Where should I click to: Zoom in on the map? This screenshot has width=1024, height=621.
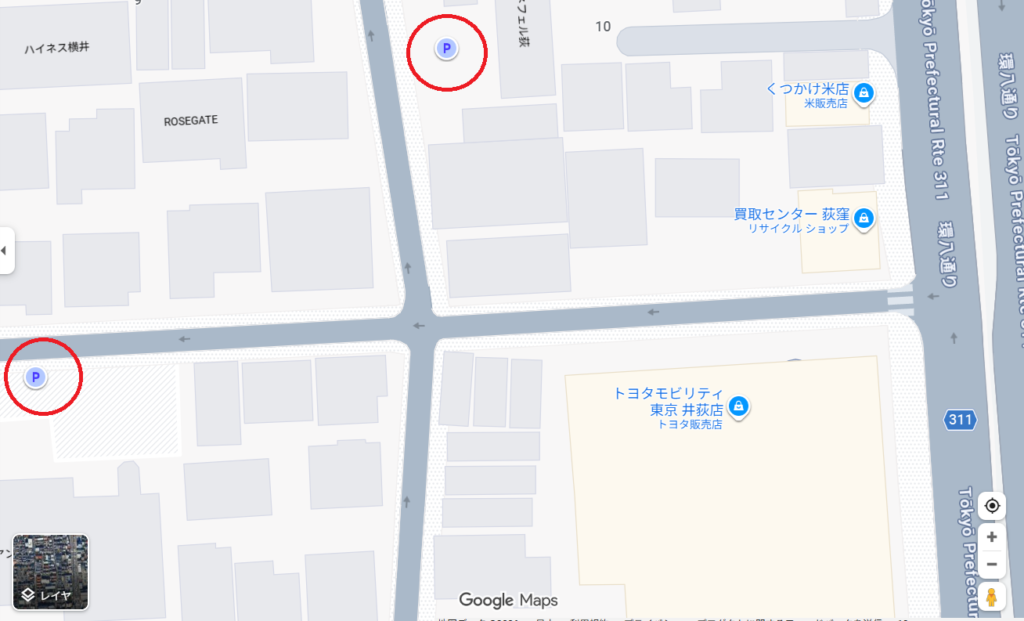991,537
